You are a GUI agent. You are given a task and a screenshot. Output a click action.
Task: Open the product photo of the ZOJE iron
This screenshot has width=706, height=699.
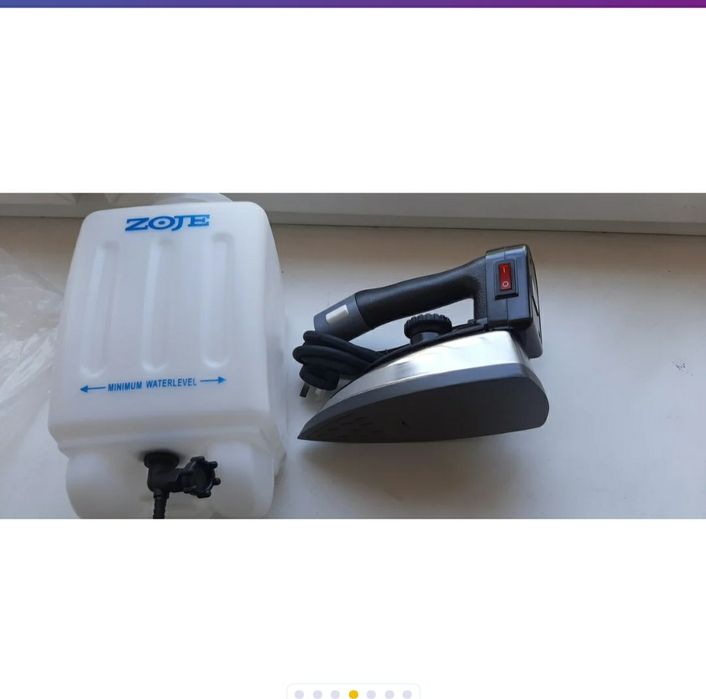353,355
